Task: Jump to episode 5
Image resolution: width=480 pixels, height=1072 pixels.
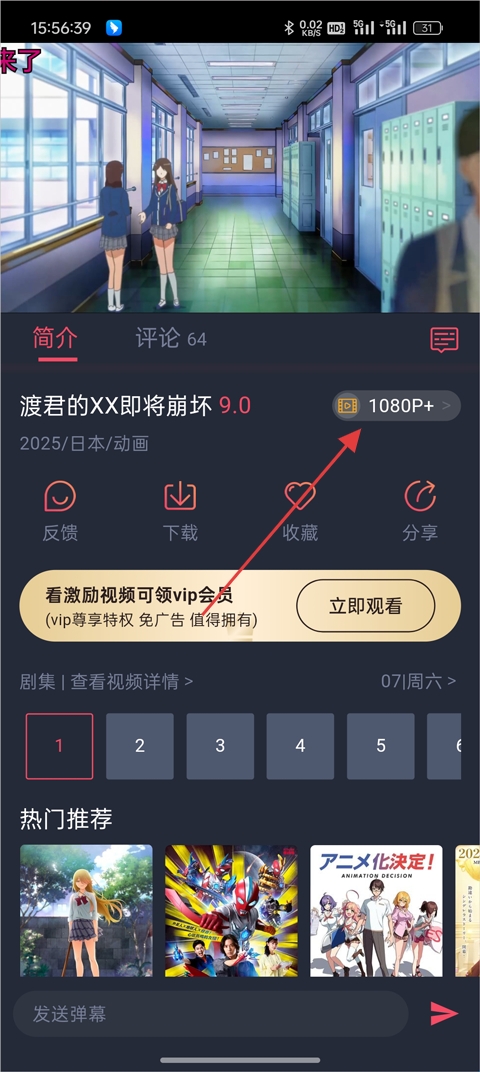Action: click(x=381, y=746)
